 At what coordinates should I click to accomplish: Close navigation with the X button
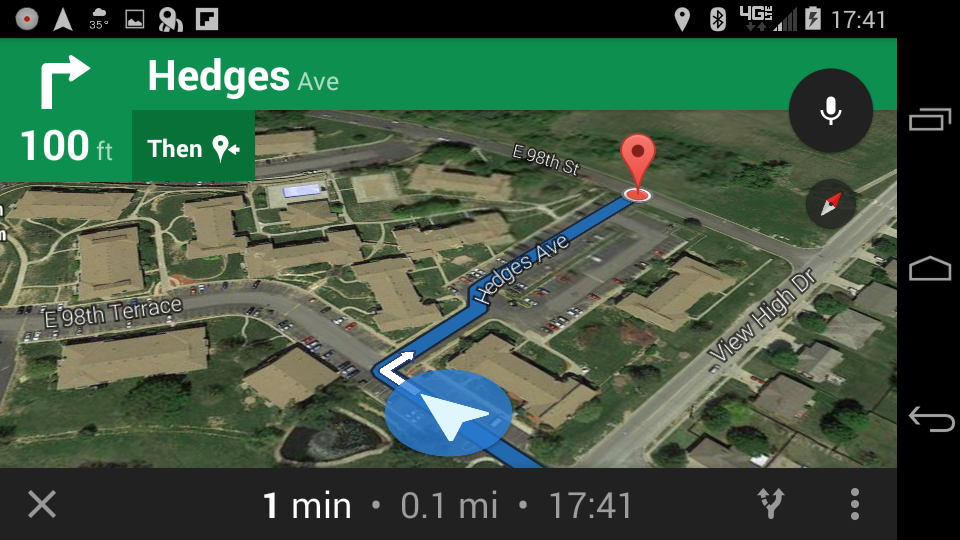42,504
